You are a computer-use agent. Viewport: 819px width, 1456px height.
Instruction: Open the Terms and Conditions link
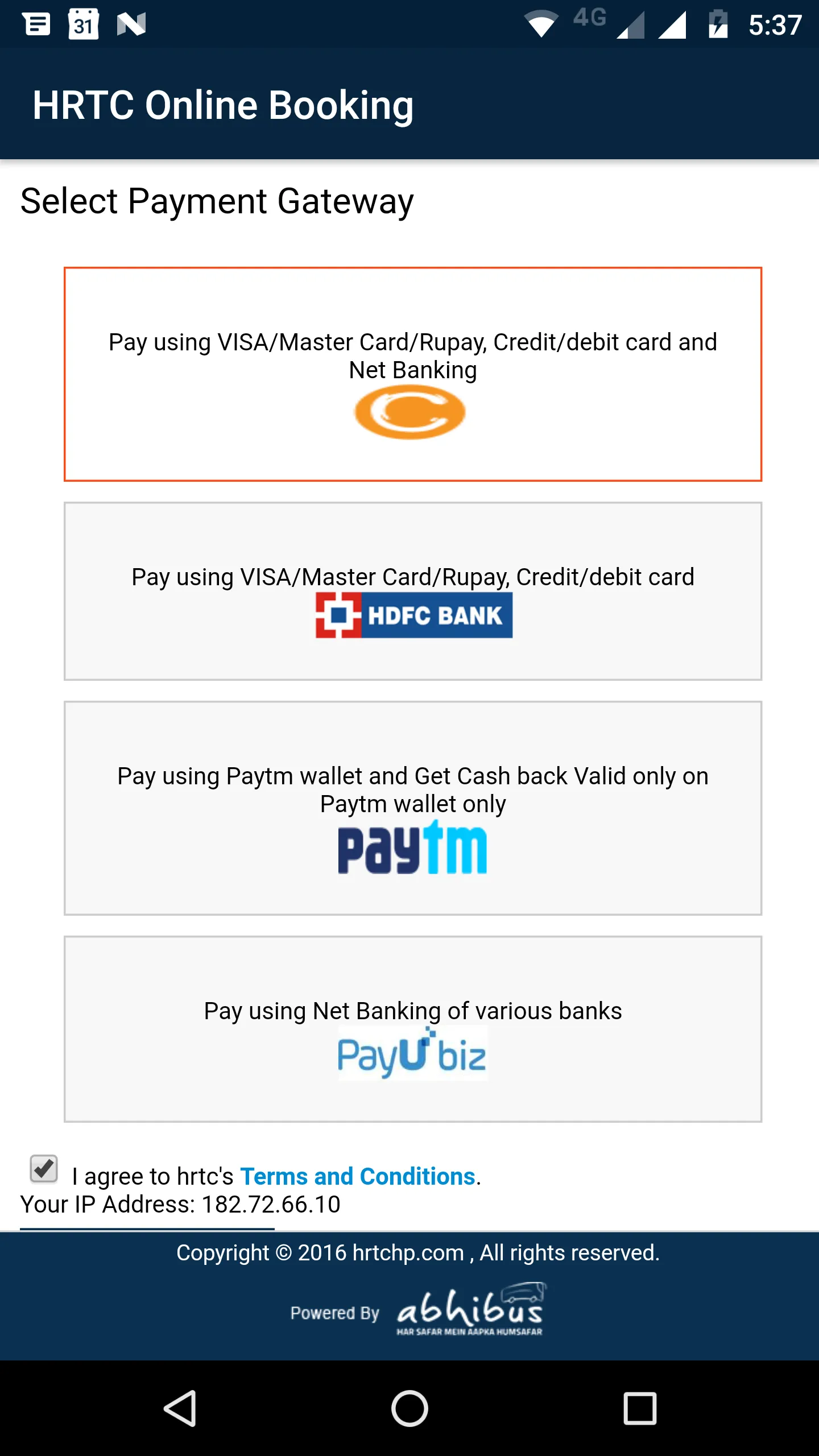click(358, 1176)
